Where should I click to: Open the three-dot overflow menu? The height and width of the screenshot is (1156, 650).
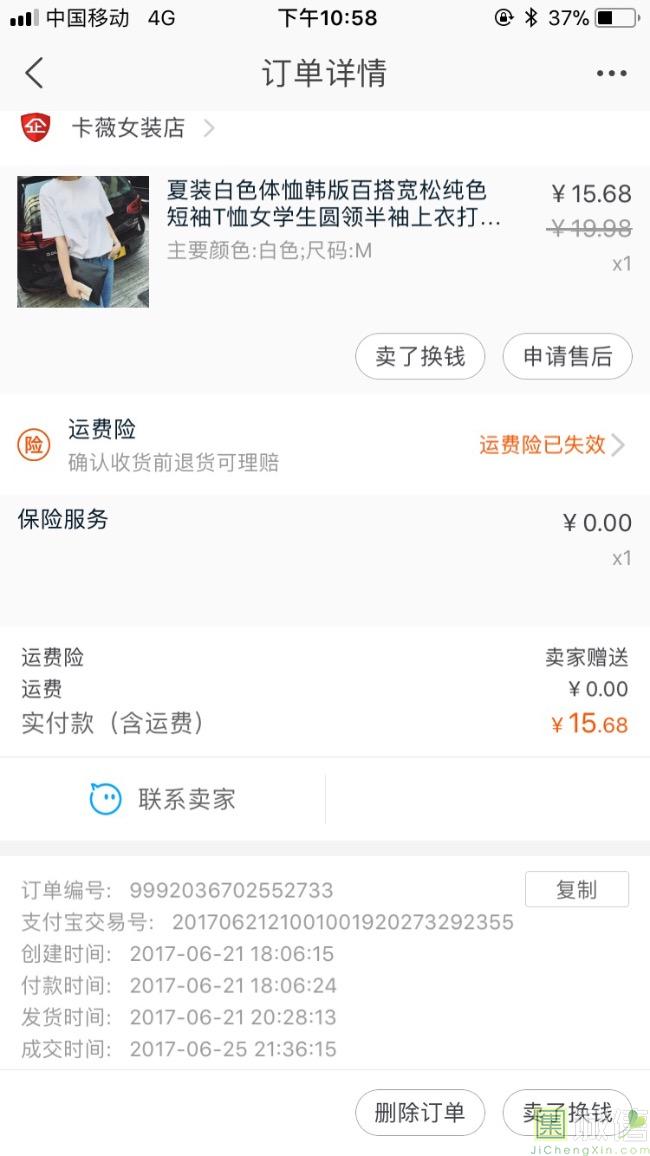click(x=611, y=73)
